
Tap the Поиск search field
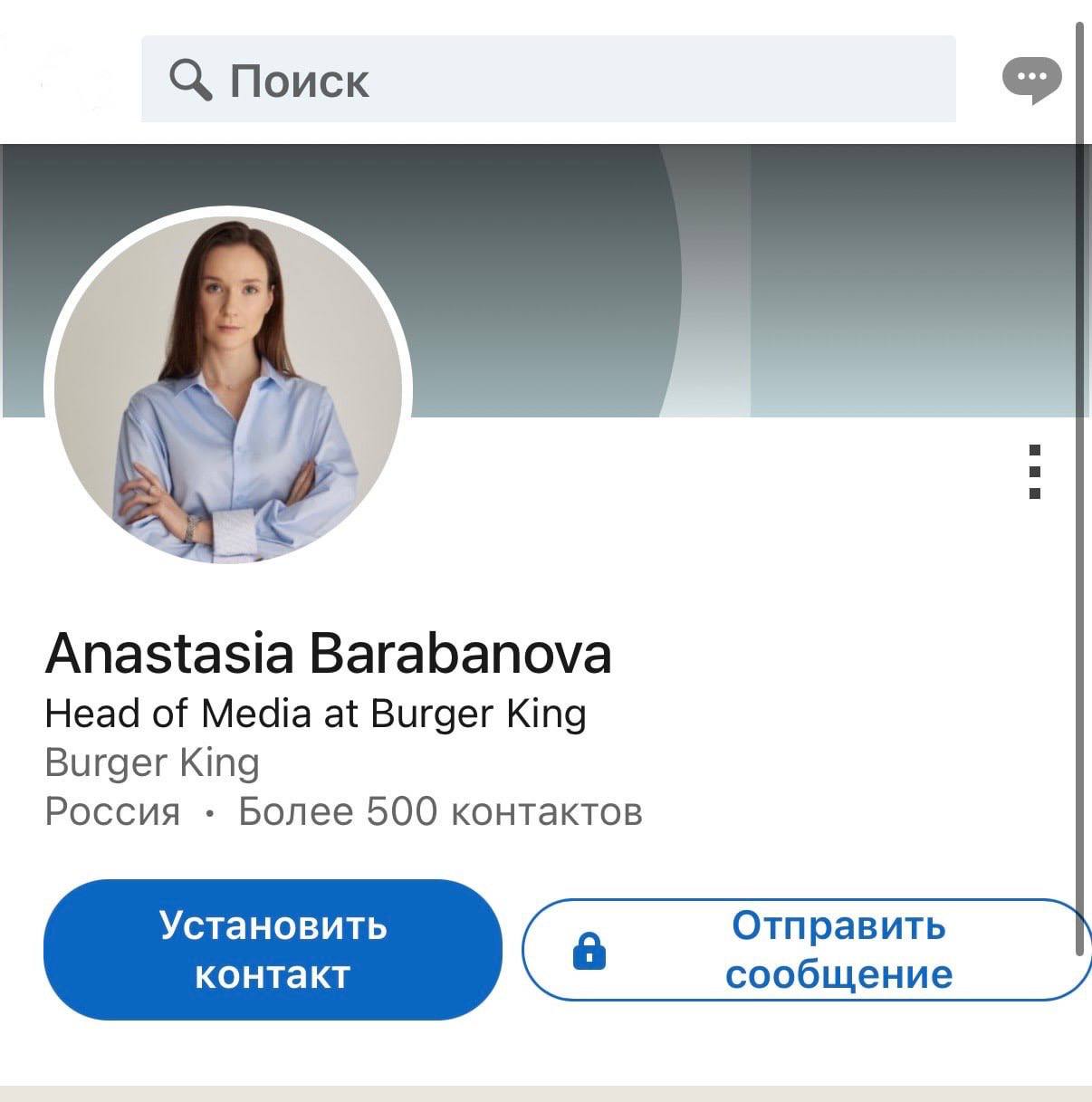point(548,80)
